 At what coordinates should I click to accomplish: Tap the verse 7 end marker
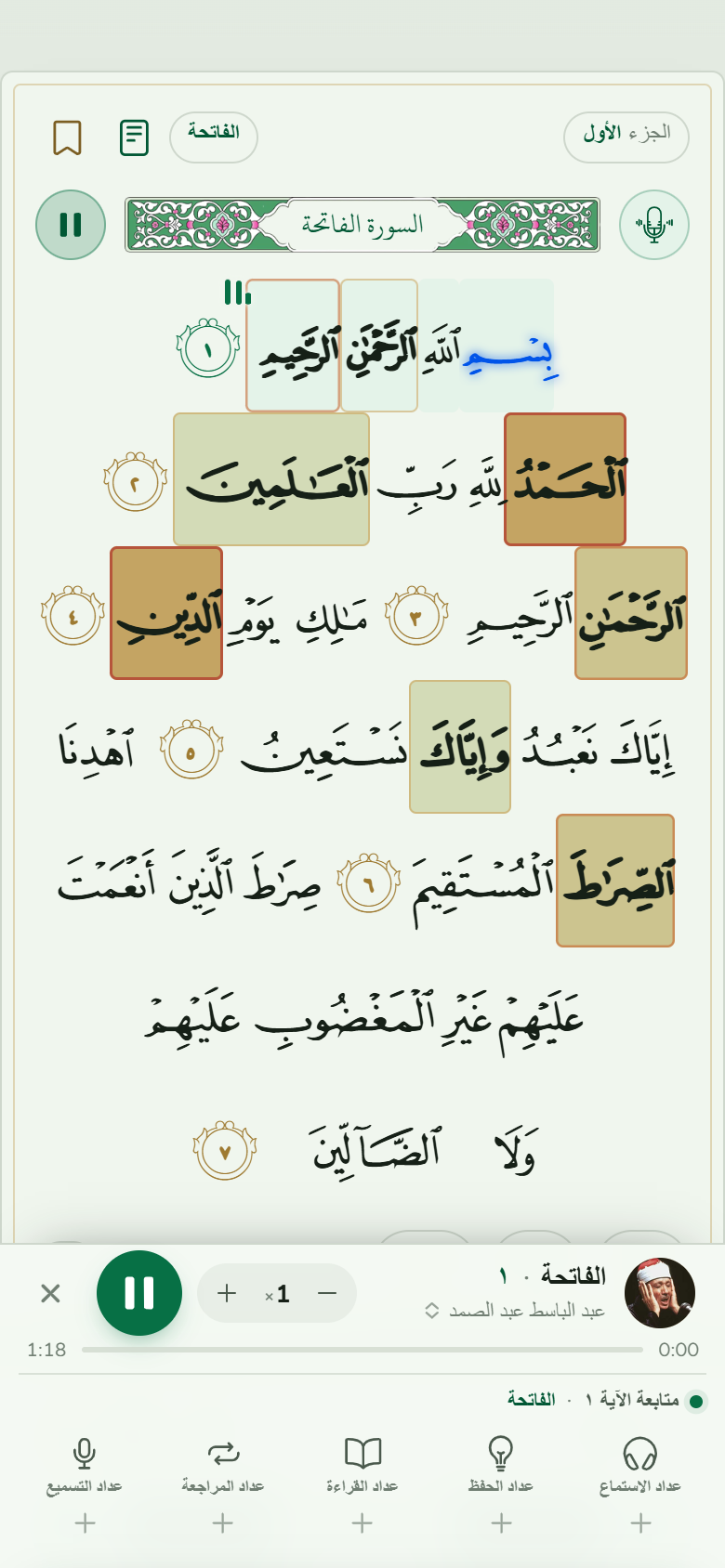pos(225,1152)
